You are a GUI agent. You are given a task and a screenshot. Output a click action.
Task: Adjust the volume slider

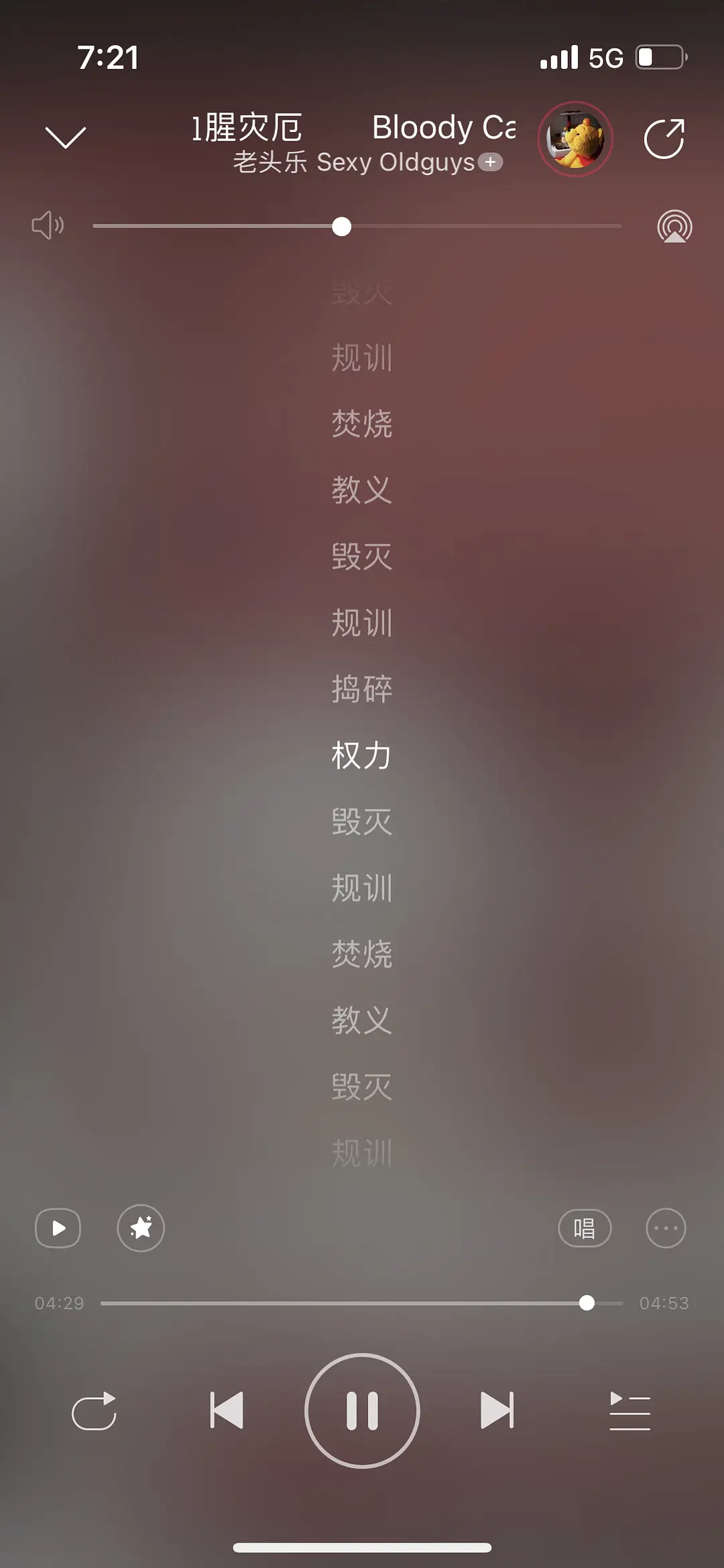[x=342, y=227]
